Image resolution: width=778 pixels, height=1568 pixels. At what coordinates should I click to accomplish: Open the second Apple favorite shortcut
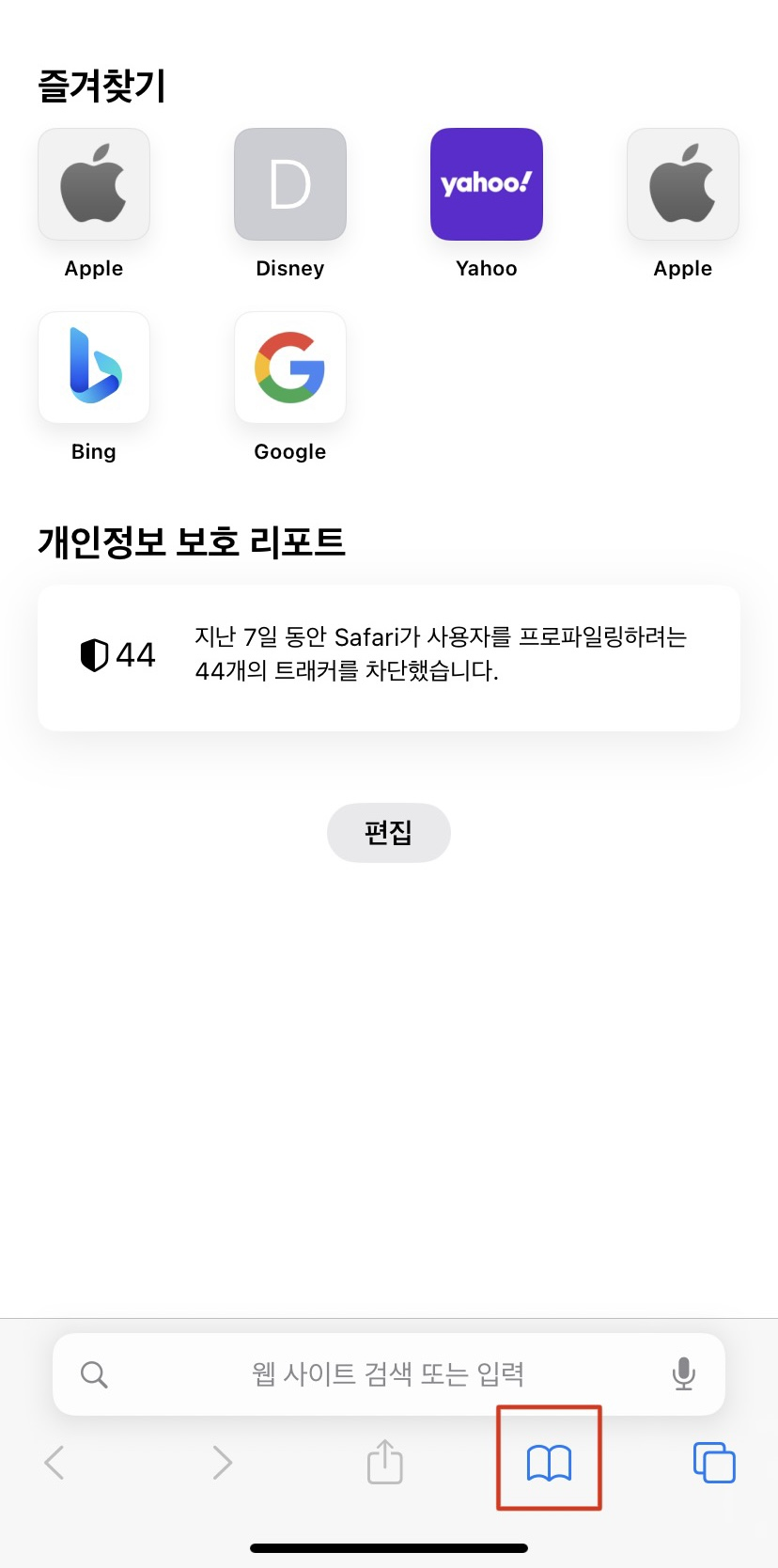[x=682, y=184]
